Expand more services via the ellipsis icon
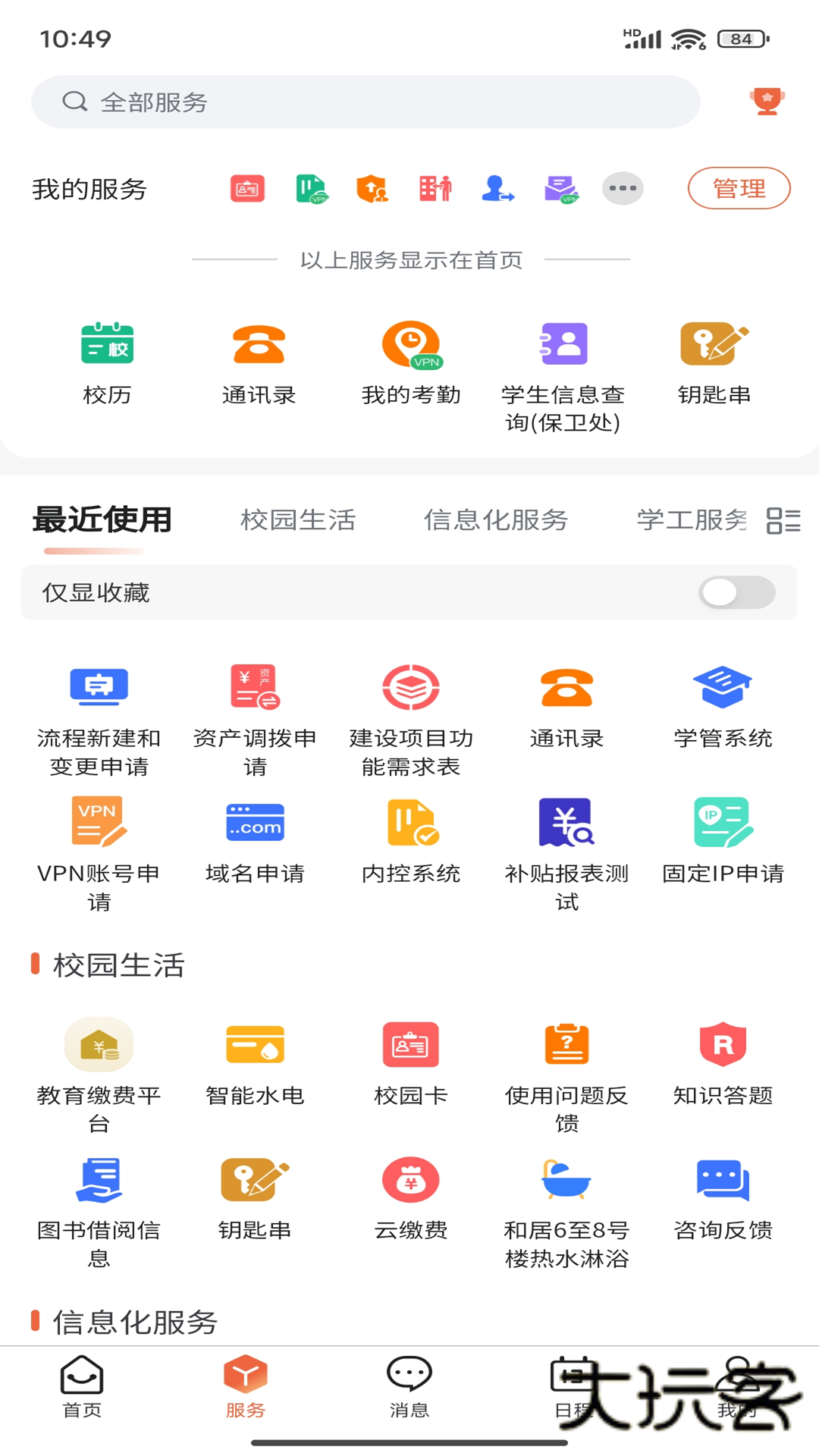This screenshot has height=1456, width=819. coord(622,188)
